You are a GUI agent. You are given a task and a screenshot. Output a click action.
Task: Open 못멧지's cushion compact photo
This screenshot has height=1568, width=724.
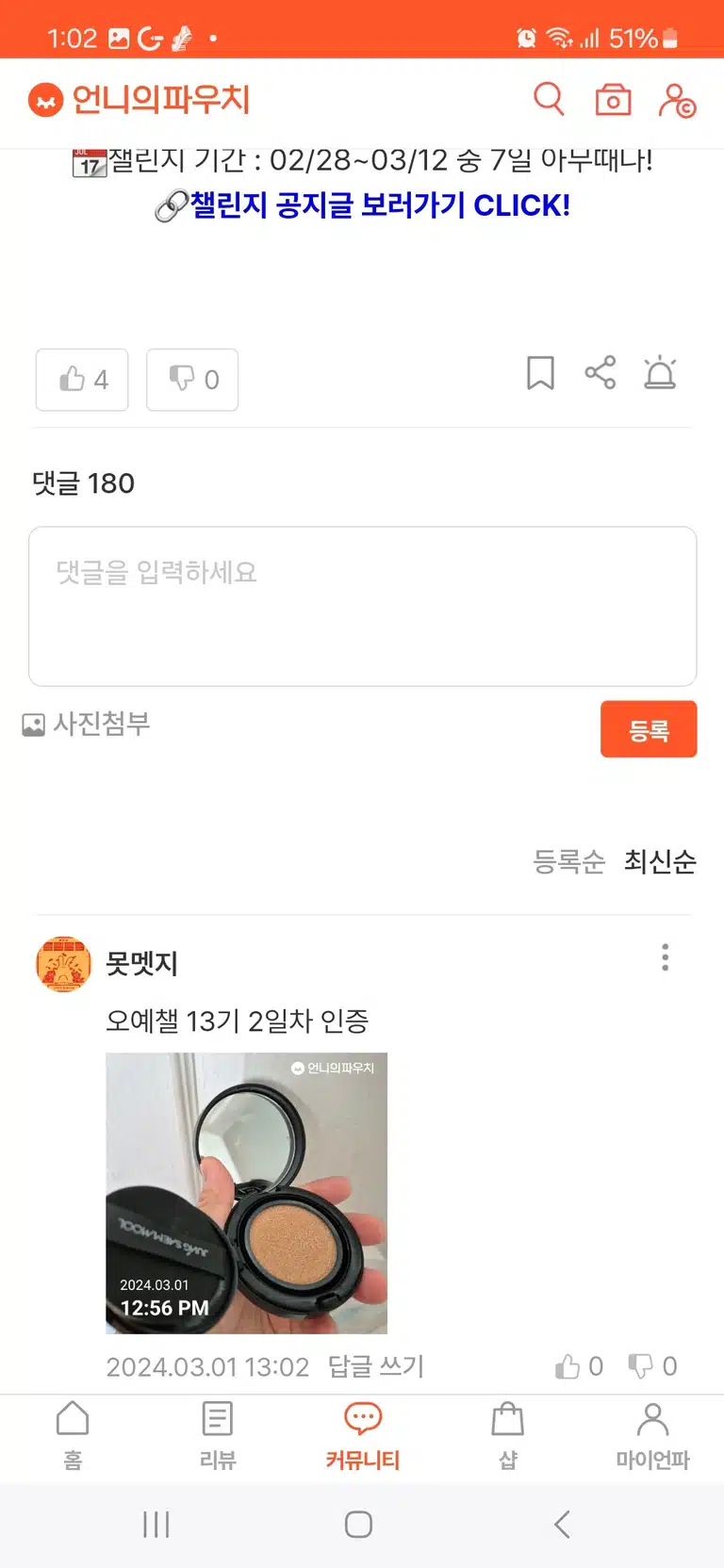pos(246,1193)
